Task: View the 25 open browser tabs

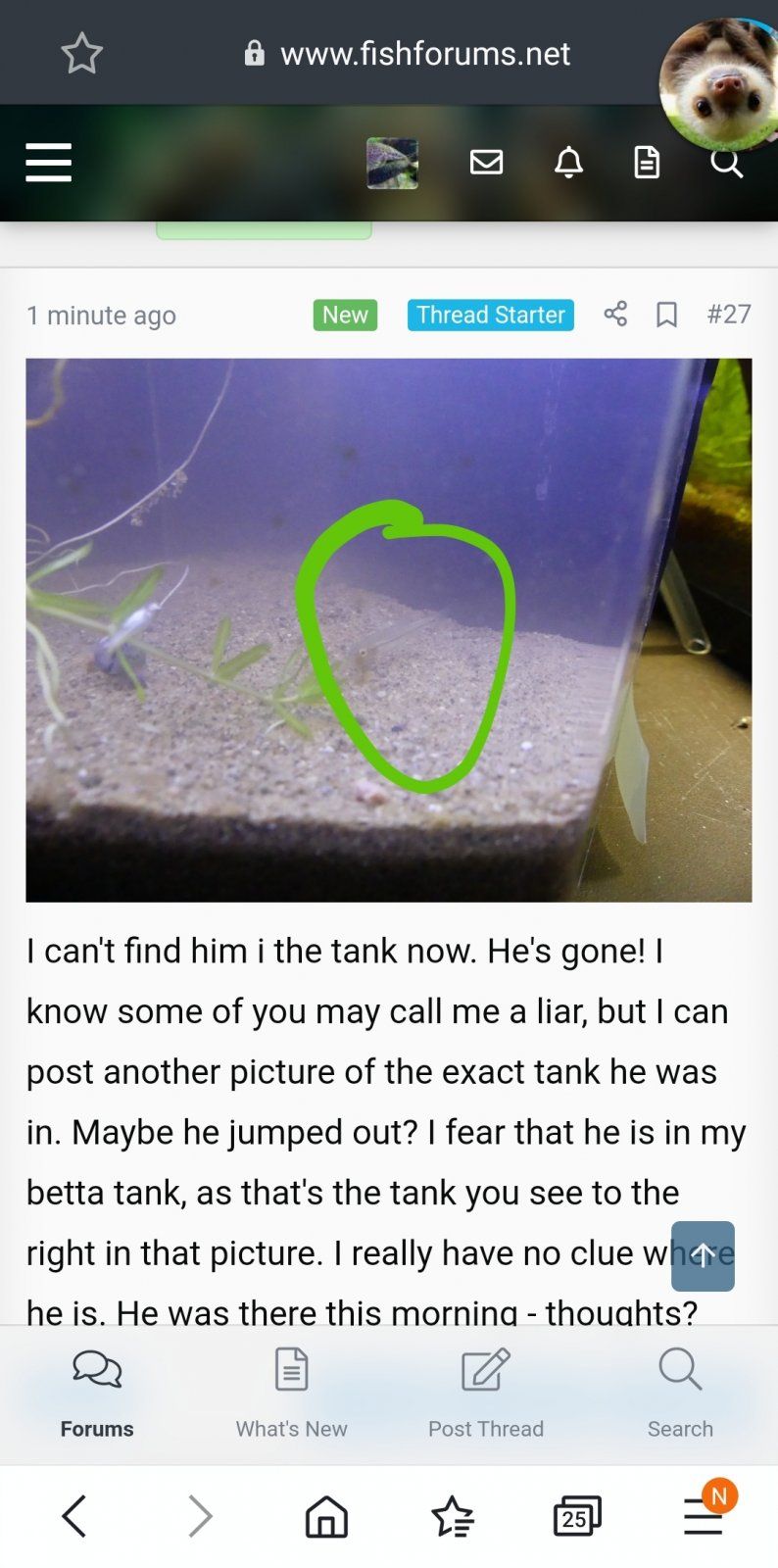Action: click(x=577, y=1517)
